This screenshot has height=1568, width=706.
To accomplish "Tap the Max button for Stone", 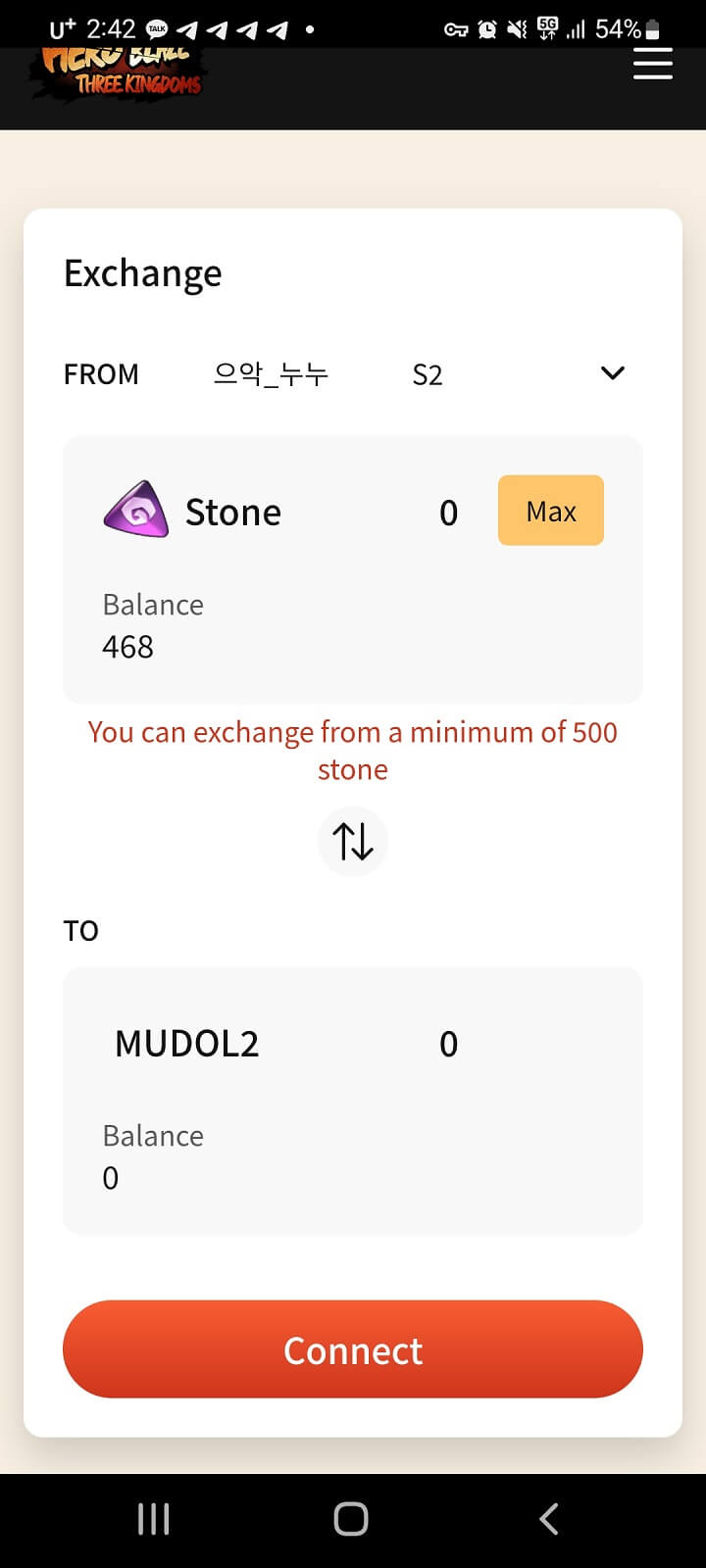I will (x=550, y=510).
